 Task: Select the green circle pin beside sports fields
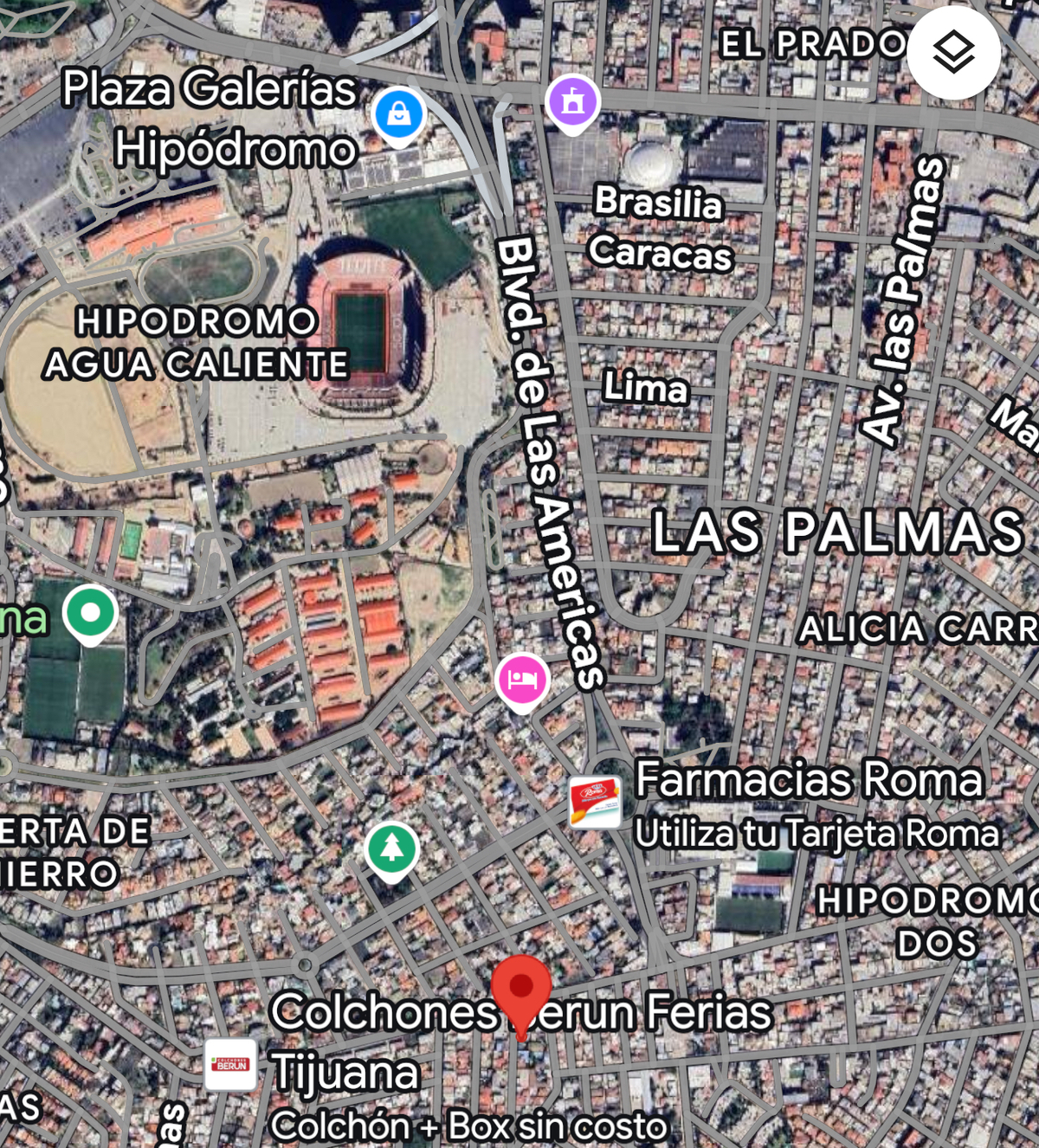pos(91,613)
